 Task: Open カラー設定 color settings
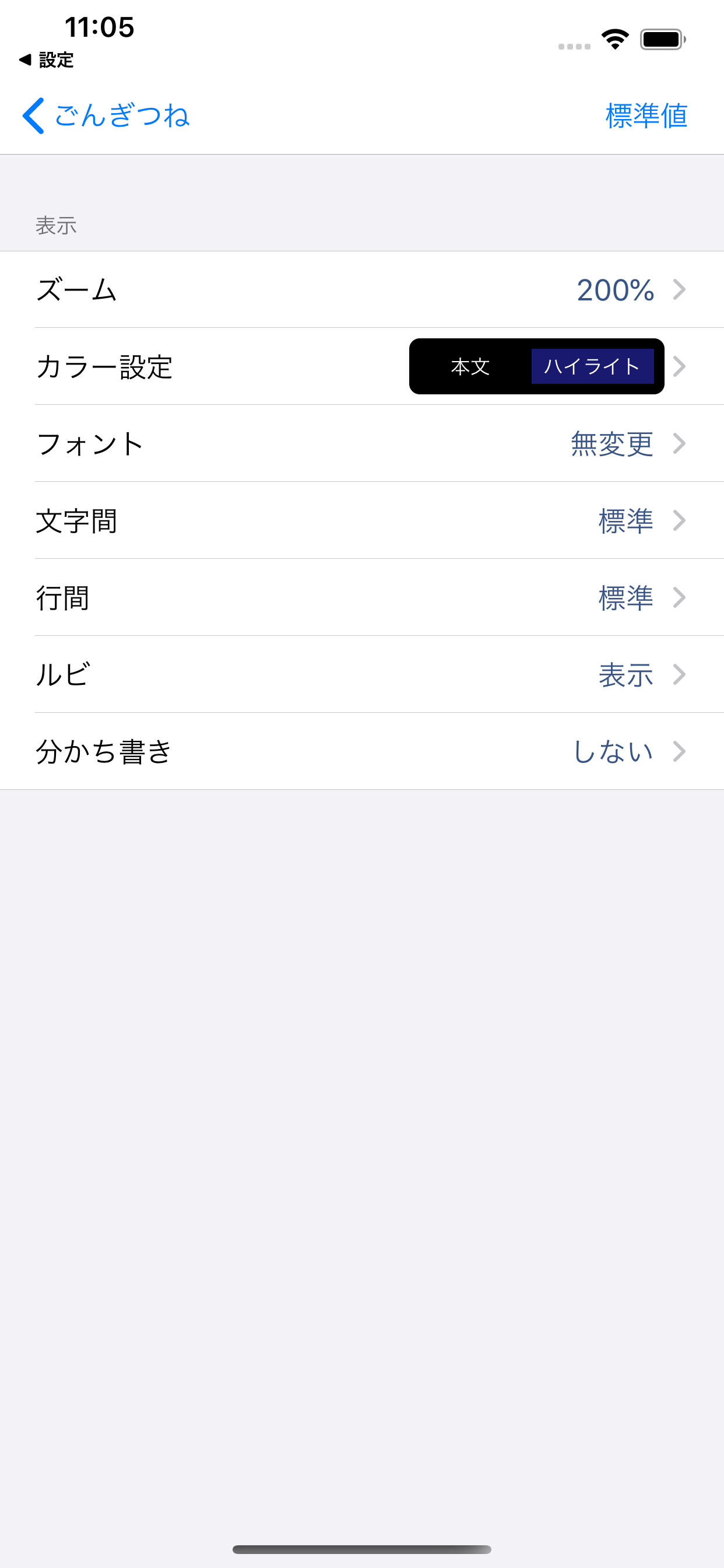coord(362,366)
